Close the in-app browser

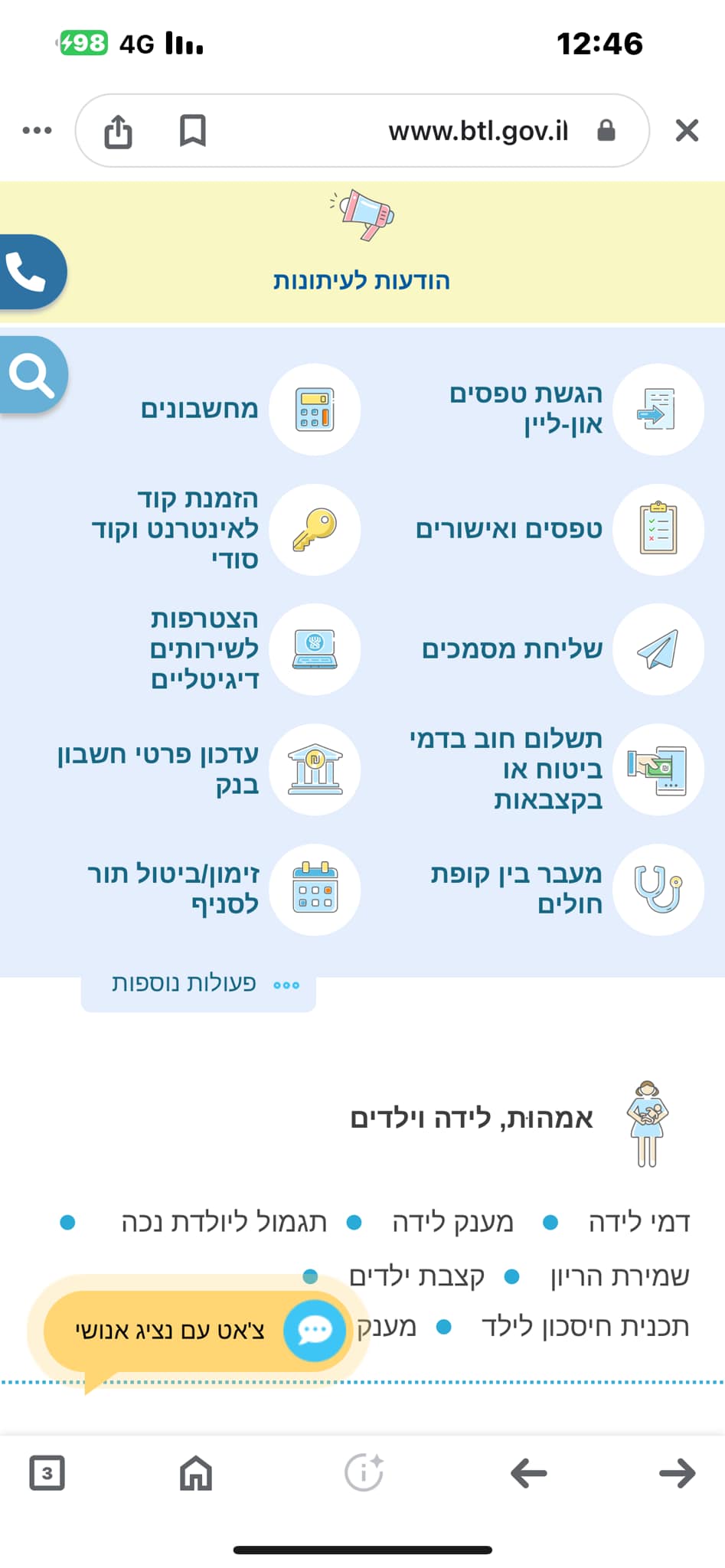point(687,131)
